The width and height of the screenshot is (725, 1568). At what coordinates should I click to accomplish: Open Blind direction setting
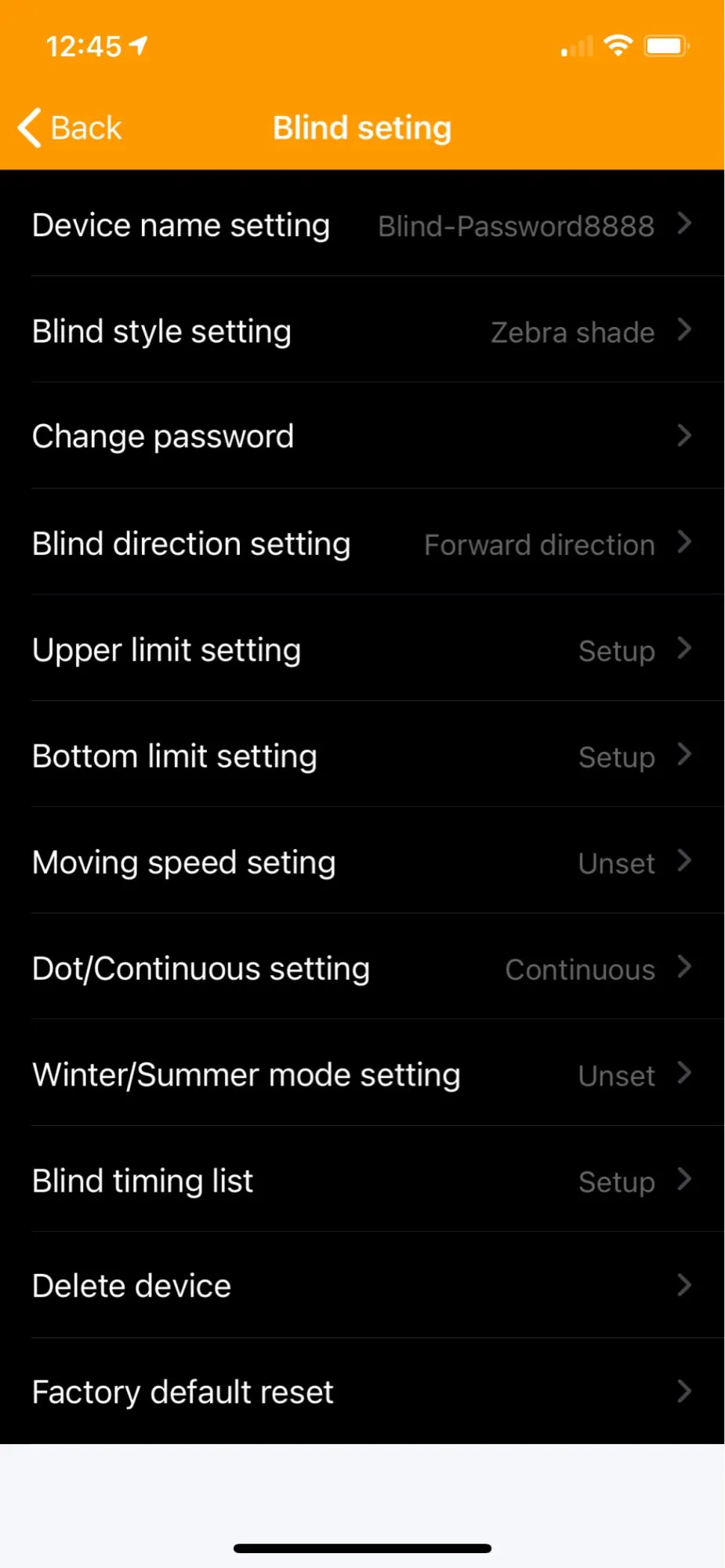point(362,543)
